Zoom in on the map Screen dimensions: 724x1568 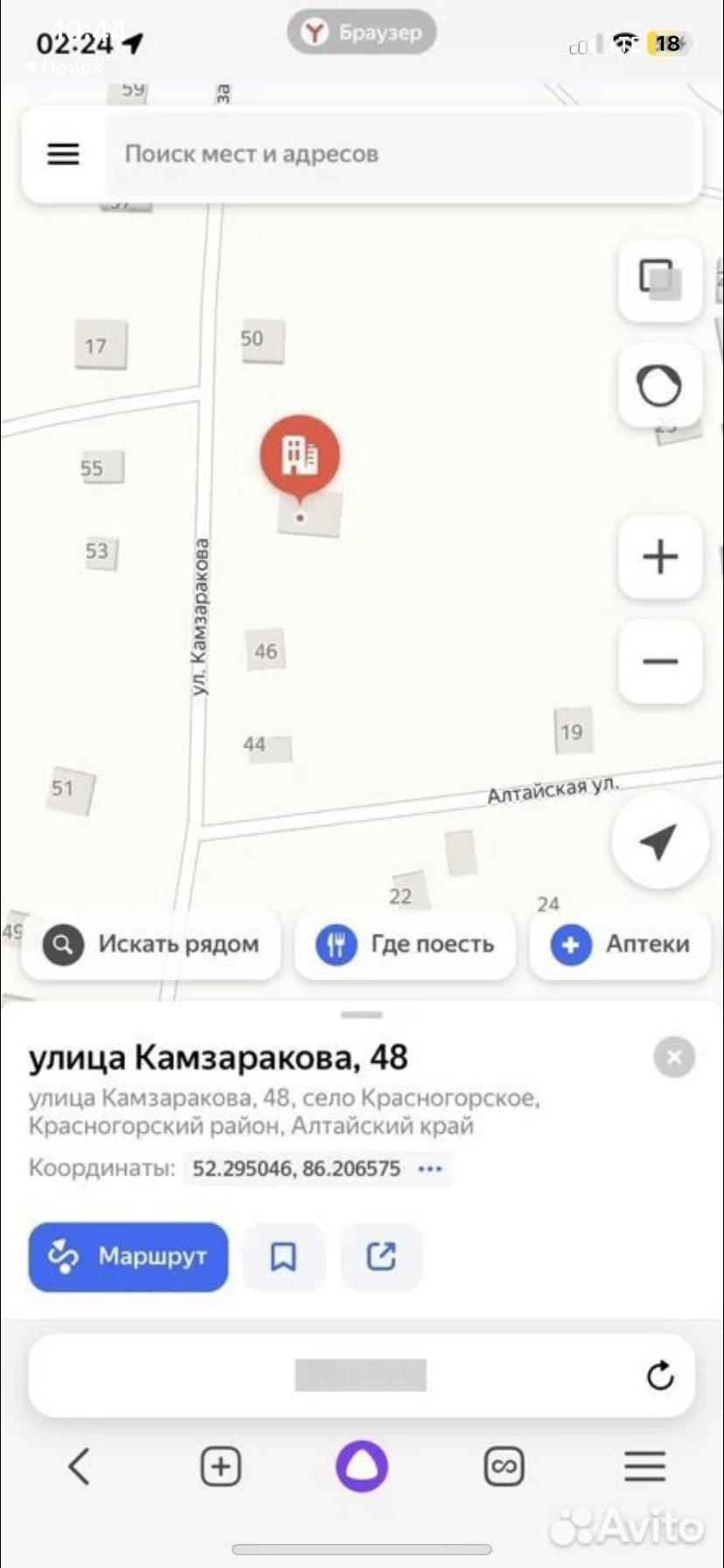point(660,556)
